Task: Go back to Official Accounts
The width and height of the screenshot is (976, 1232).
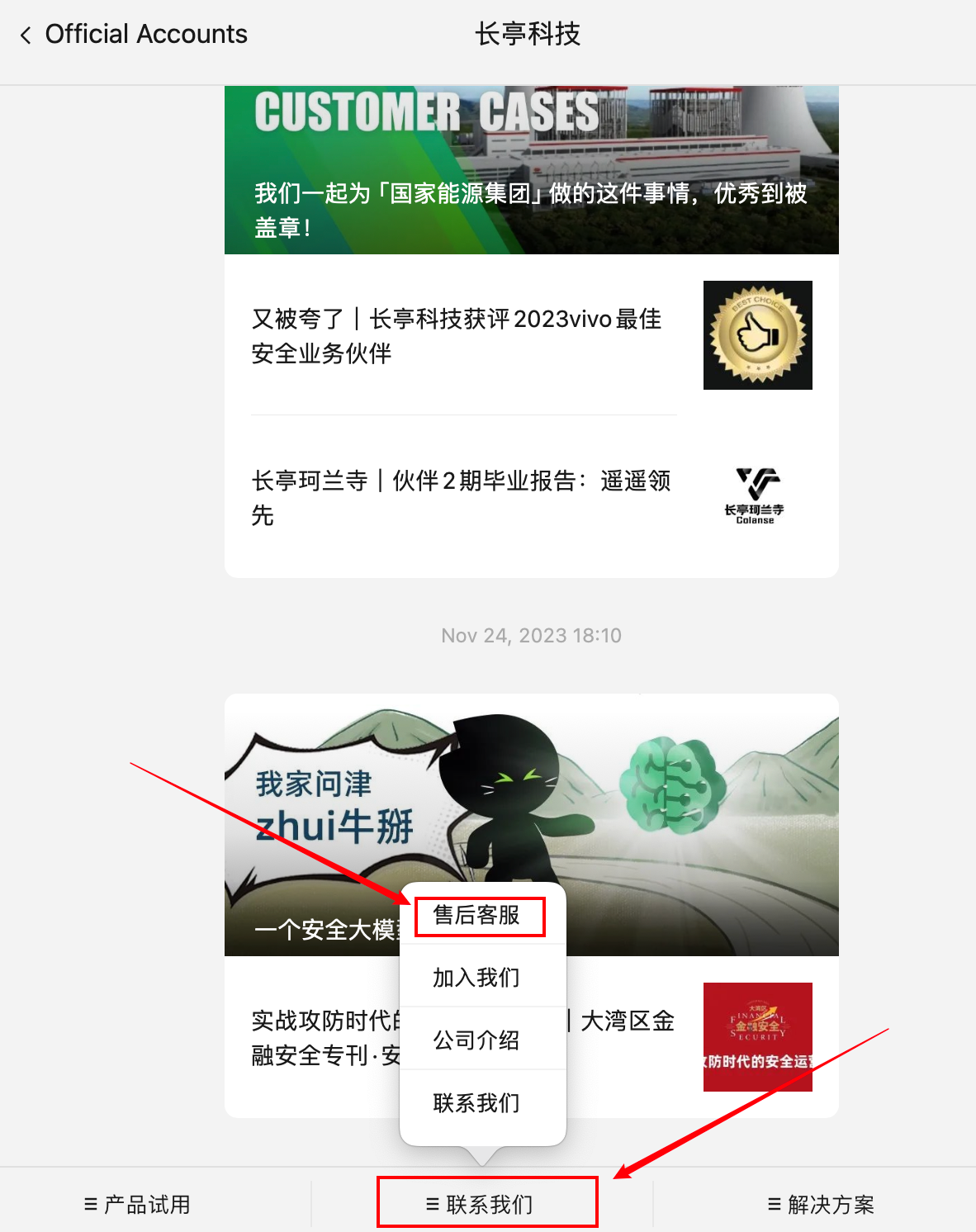Action: (x=132, y=35)
